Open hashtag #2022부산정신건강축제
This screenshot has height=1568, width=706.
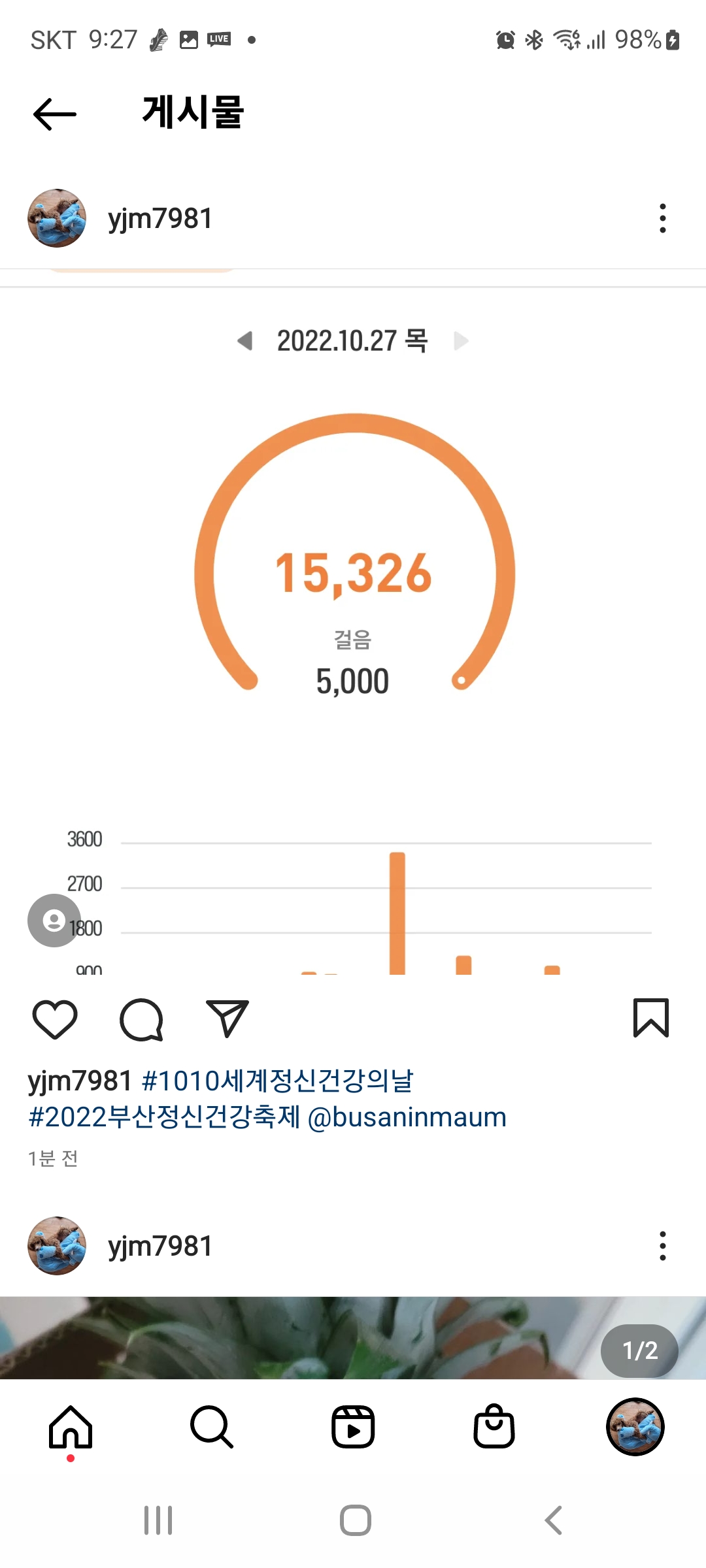164,1117
